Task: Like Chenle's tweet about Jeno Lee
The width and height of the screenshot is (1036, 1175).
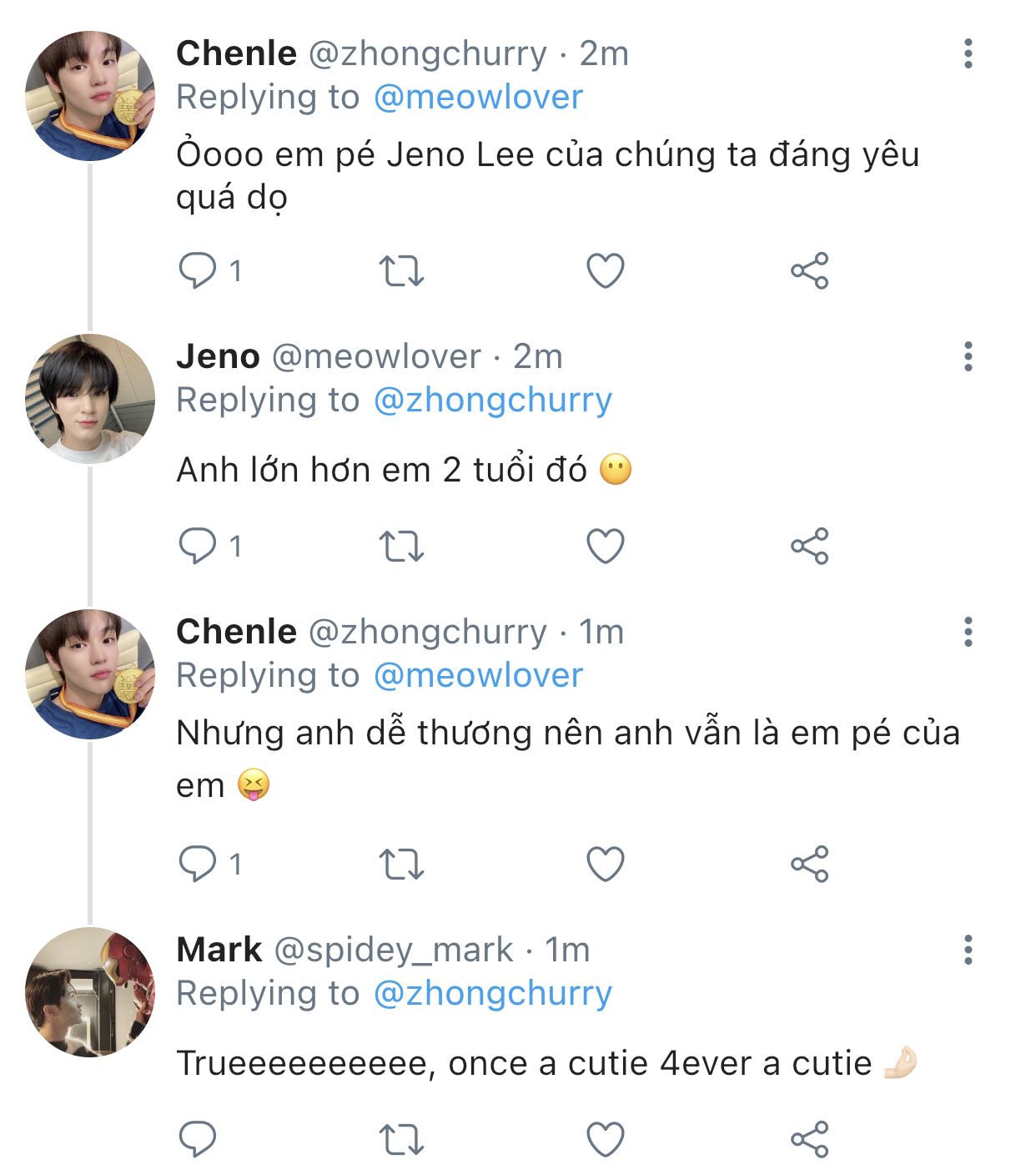Action: tap(606, 271)
